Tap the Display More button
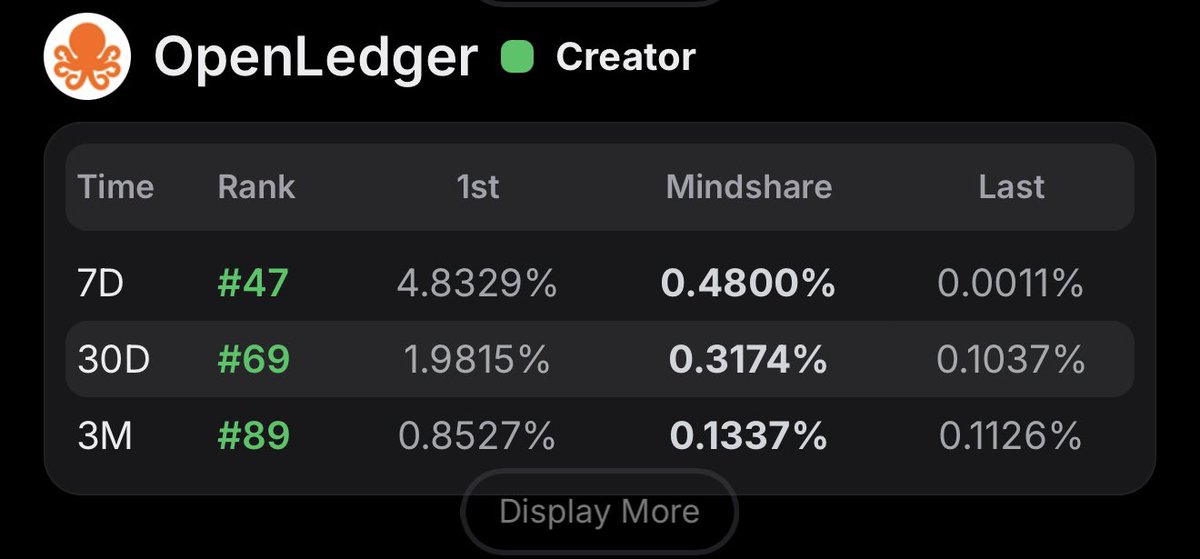The width and height of the screenshot is (1200, 559). coord(599,512)
